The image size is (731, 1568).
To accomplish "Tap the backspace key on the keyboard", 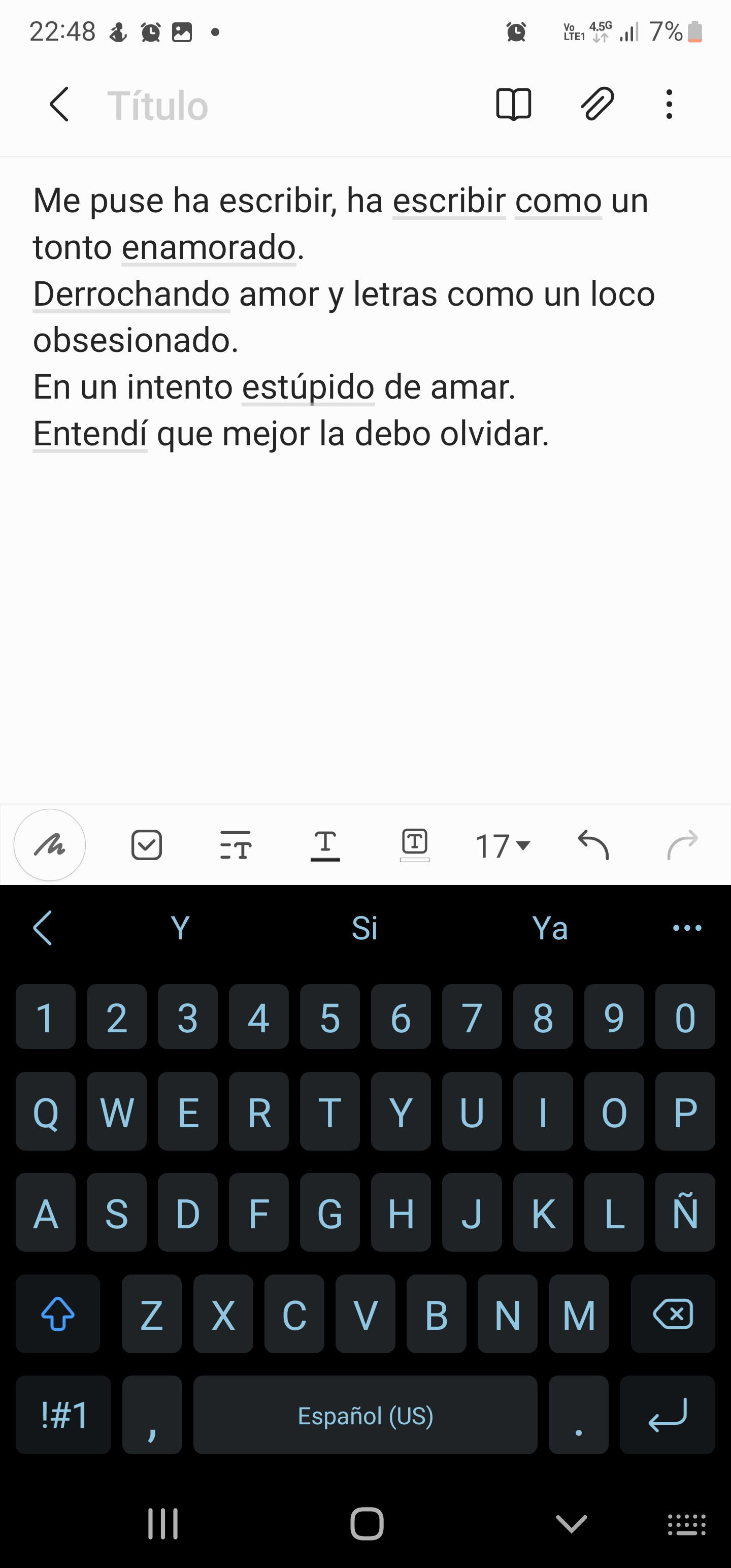I will pyautogui.click(x=673, y=1315).
